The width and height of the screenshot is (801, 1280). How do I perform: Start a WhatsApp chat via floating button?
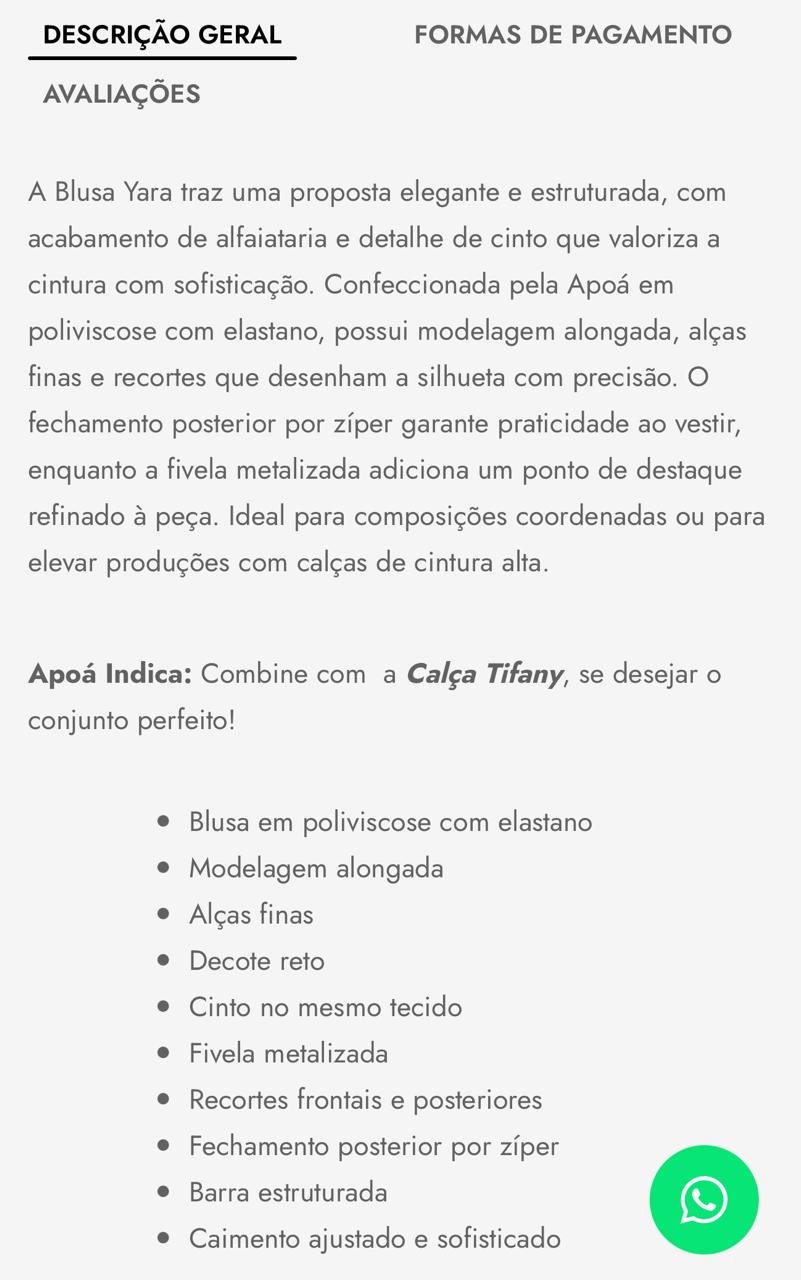tap(704, 1200)
